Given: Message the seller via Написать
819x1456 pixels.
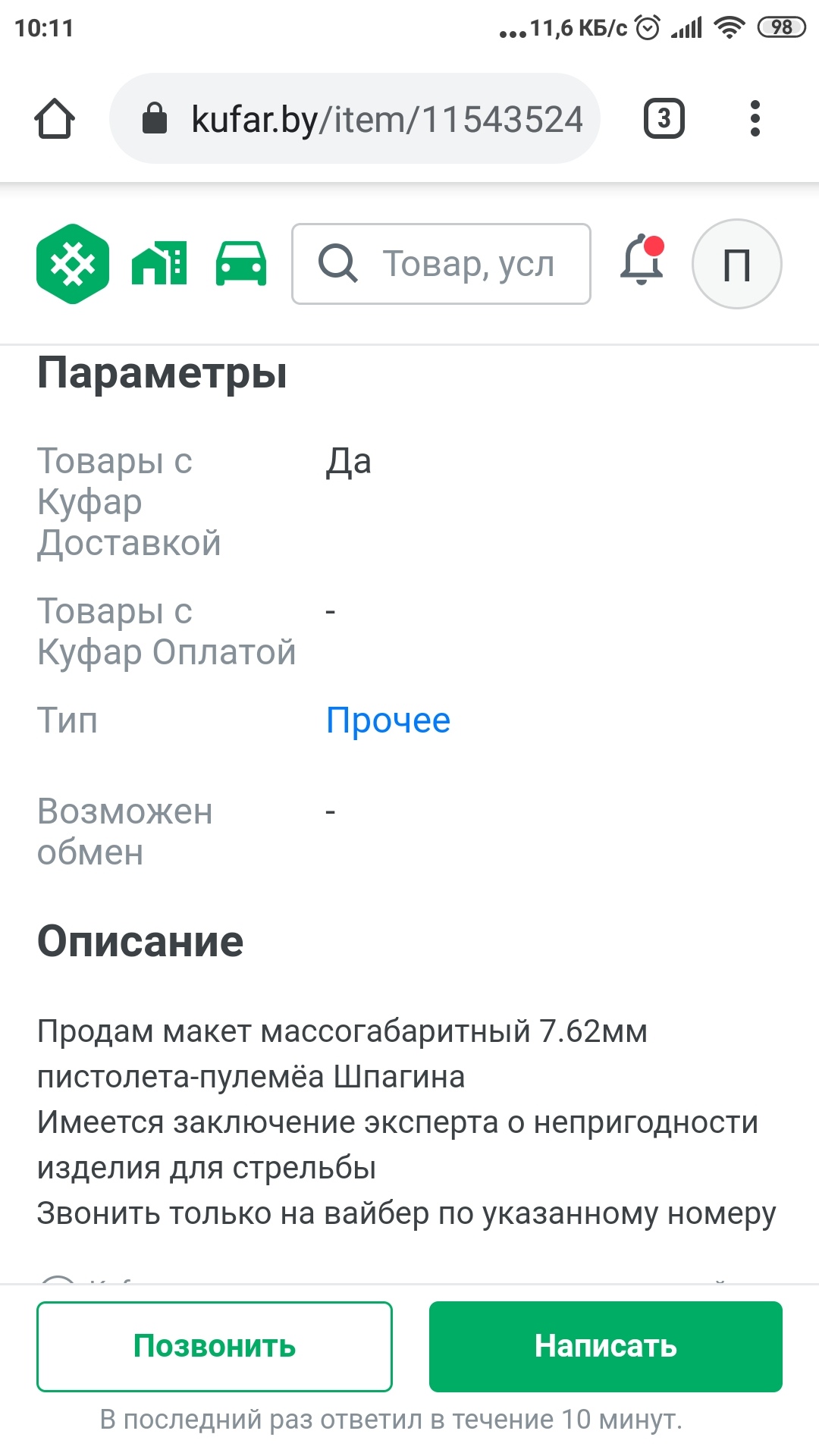Looking at the screenshot, I should coord(605,1346).
